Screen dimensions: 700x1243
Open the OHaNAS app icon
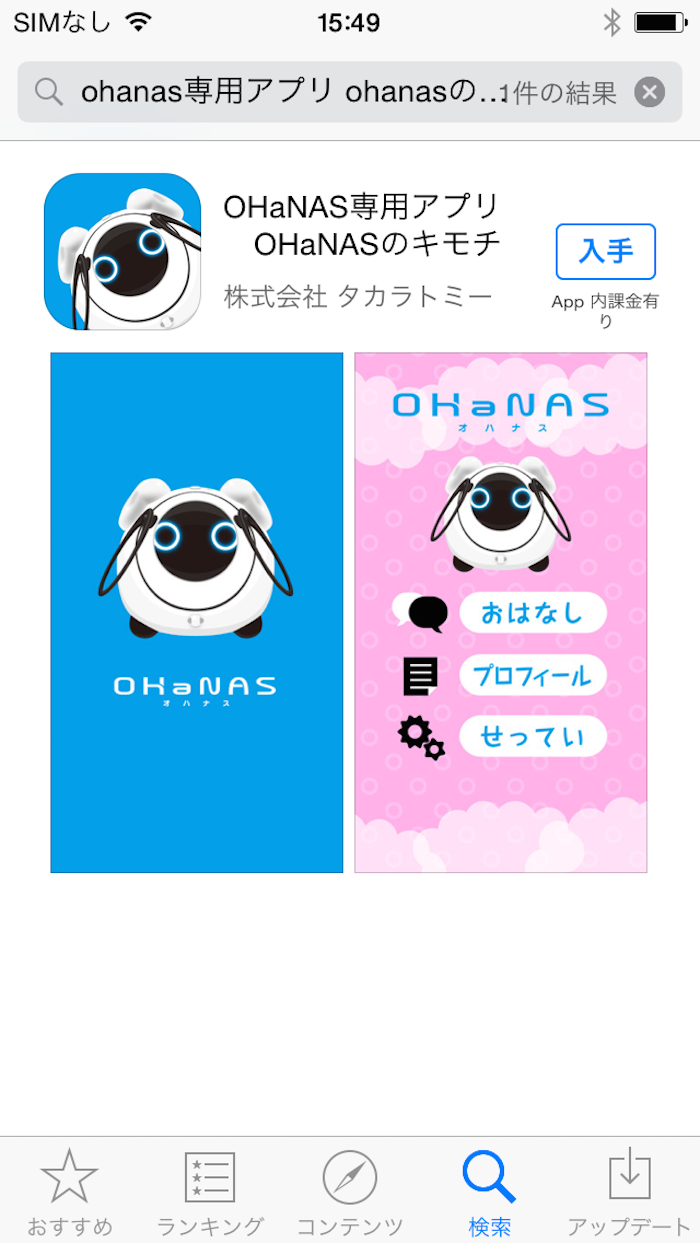point(123,251)
